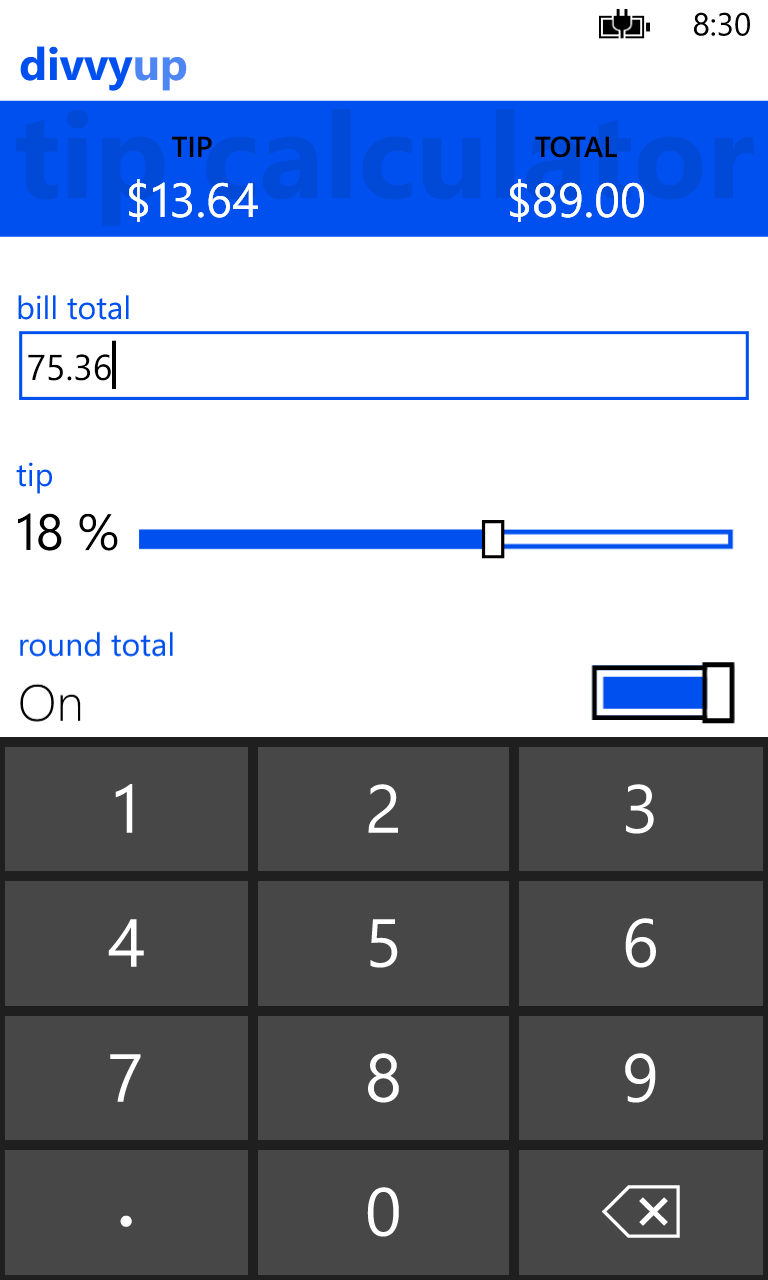Screen dimensions: 768x1280
Task: Enter the number 5
Action: [x=383, y=943]
